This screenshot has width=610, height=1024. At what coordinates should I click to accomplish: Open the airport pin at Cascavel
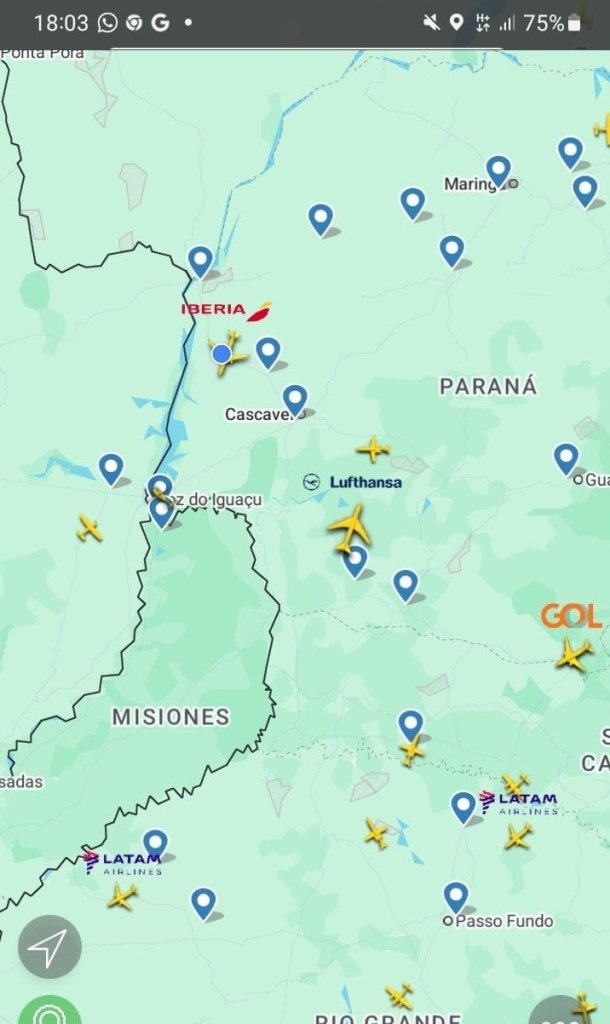[295, 400]
